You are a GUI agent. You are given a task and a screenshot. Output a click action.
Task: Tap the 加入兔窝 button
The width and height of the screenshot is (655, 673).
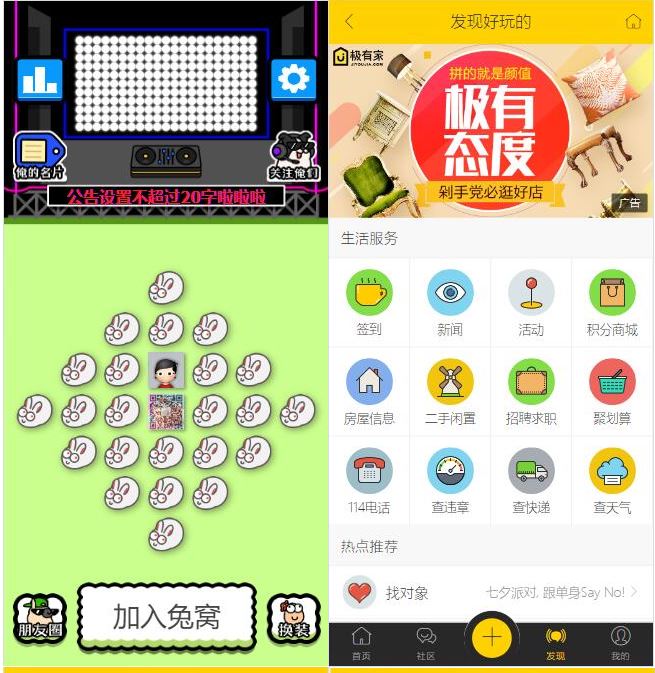(166, 616)
